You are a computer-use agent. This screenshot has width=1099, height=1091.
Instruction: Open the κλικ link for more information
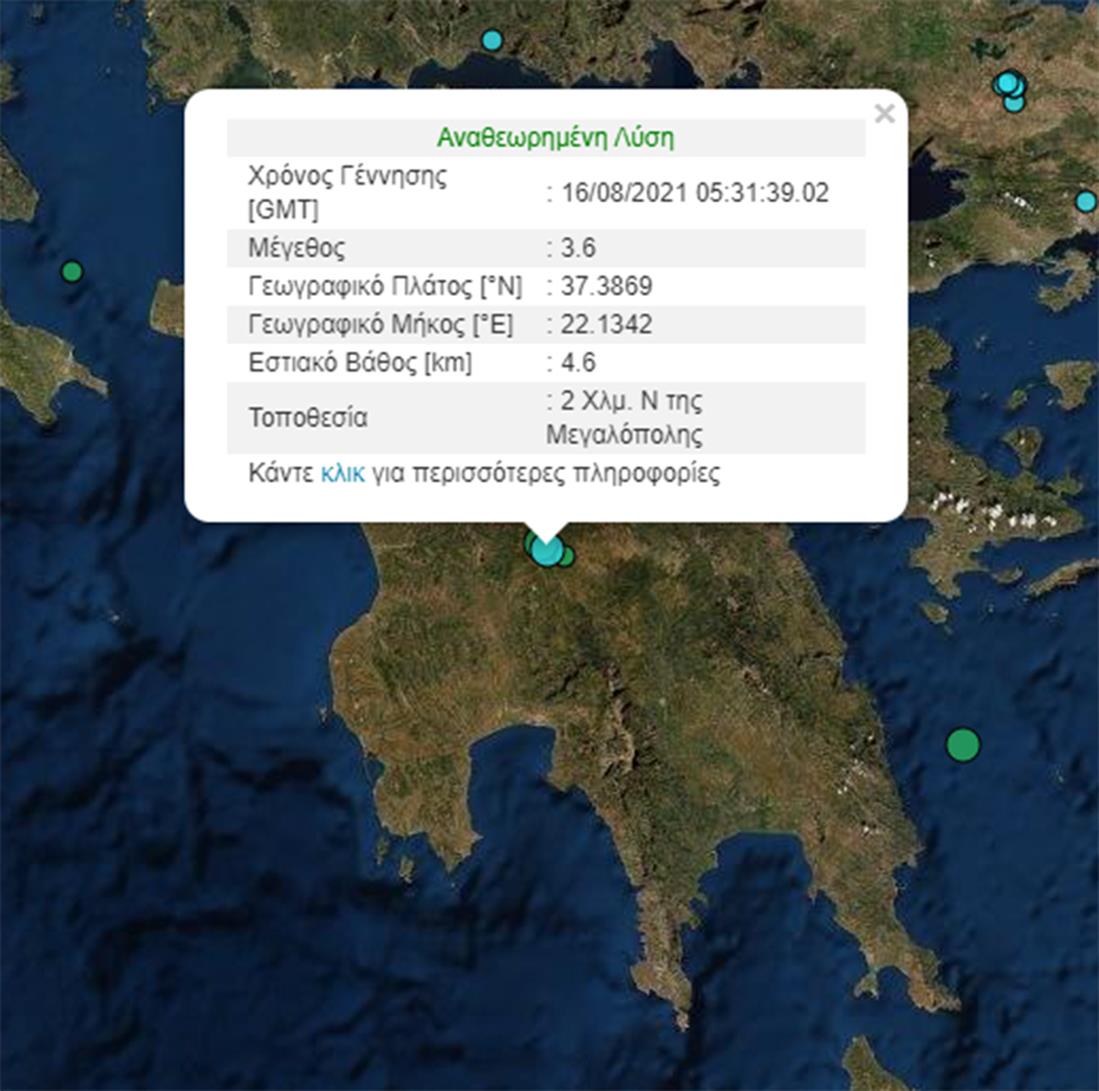tap(343, 474)
